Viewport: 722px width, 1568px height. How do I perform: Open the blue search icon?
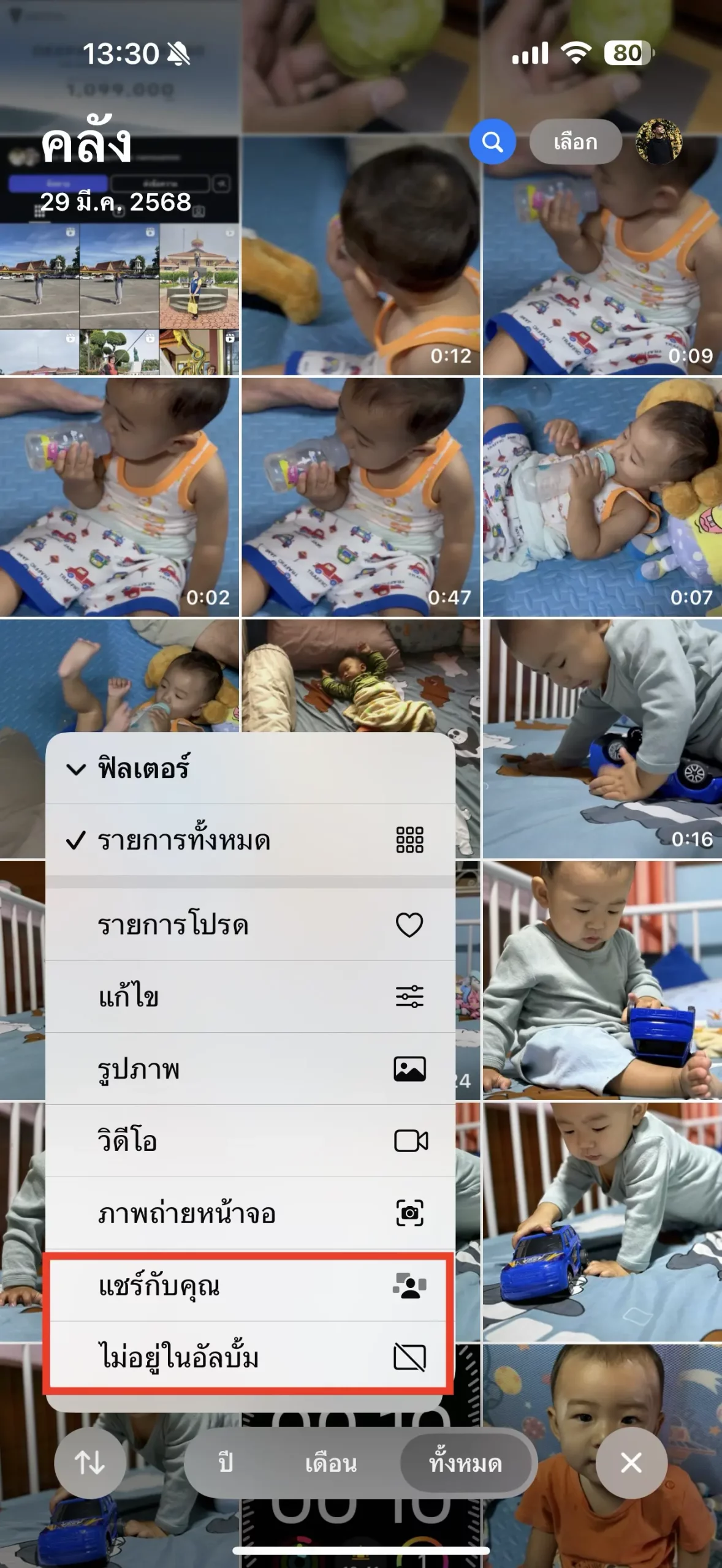[x=492, y=142]
